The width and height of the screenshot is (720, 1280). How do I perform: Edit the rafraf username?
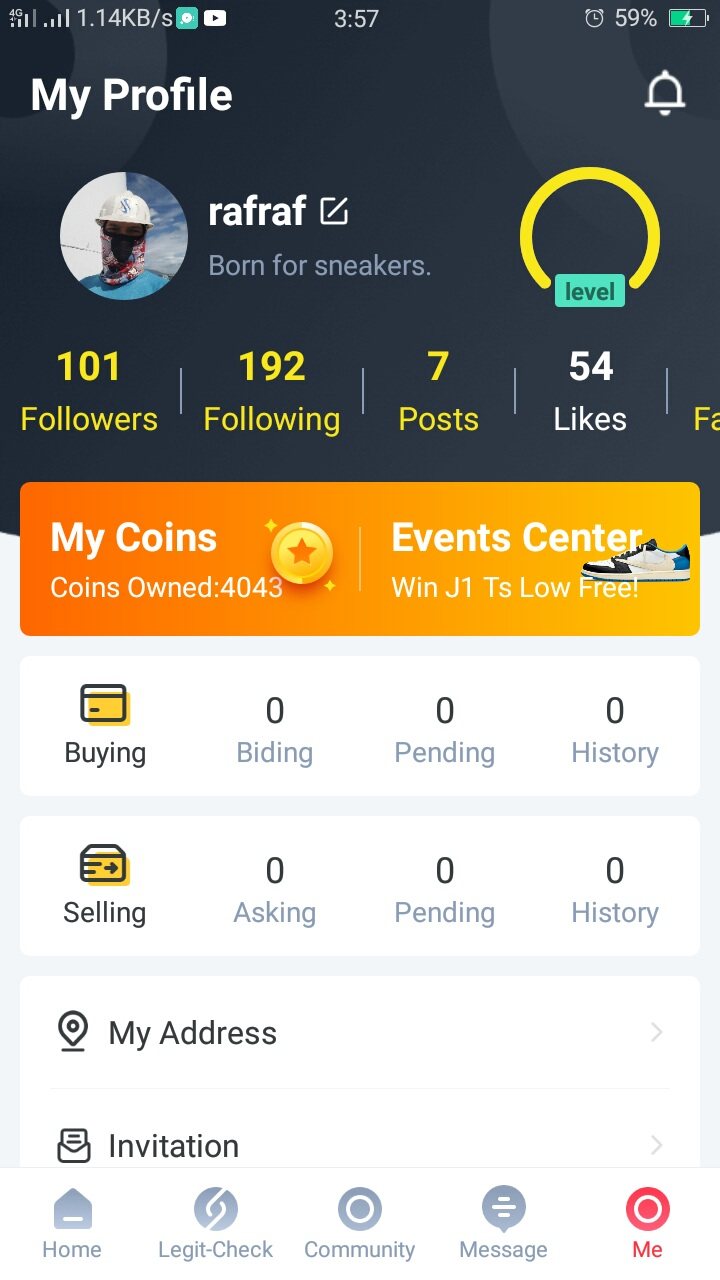point(333,211)
